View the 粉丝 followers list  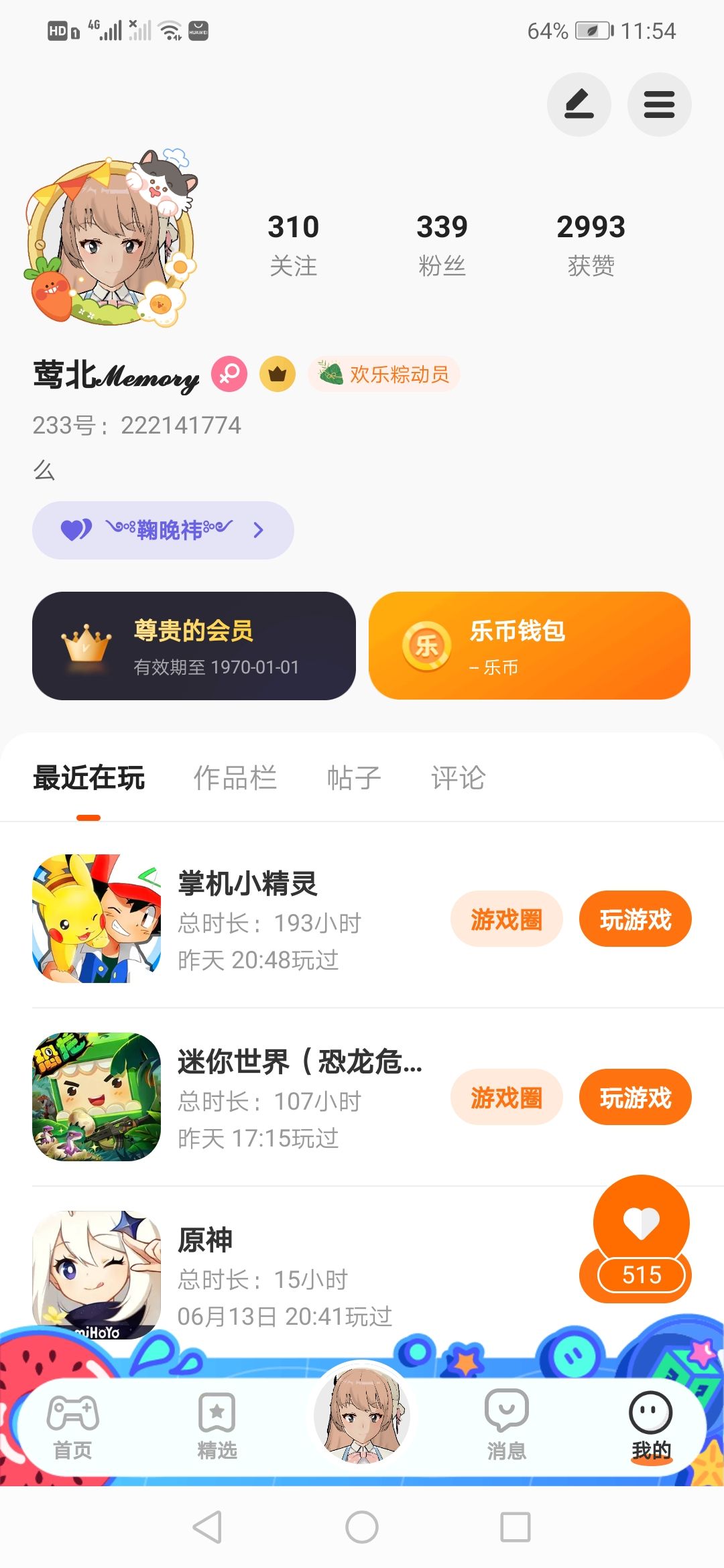(442, 244)
